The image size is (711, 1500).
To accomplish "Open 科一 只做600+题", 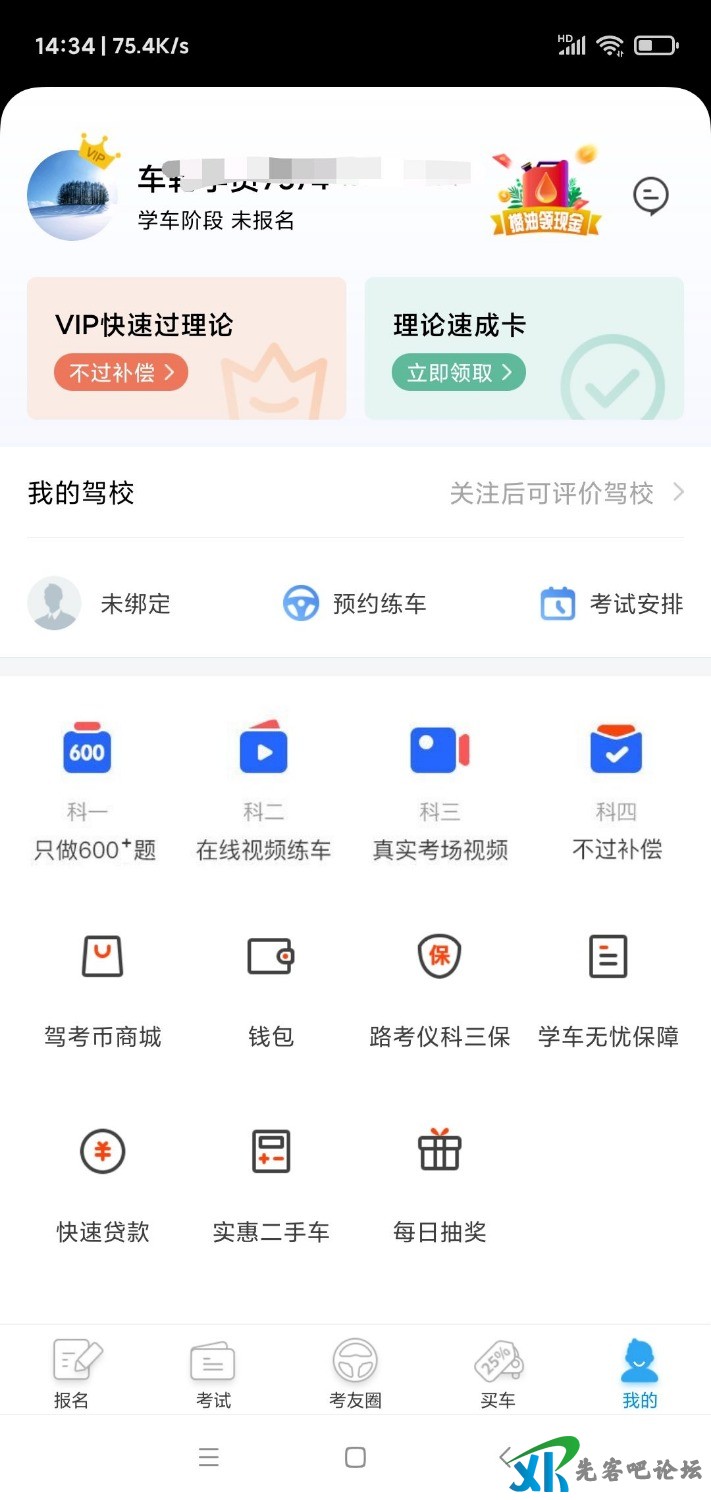I will pos(95,790).
